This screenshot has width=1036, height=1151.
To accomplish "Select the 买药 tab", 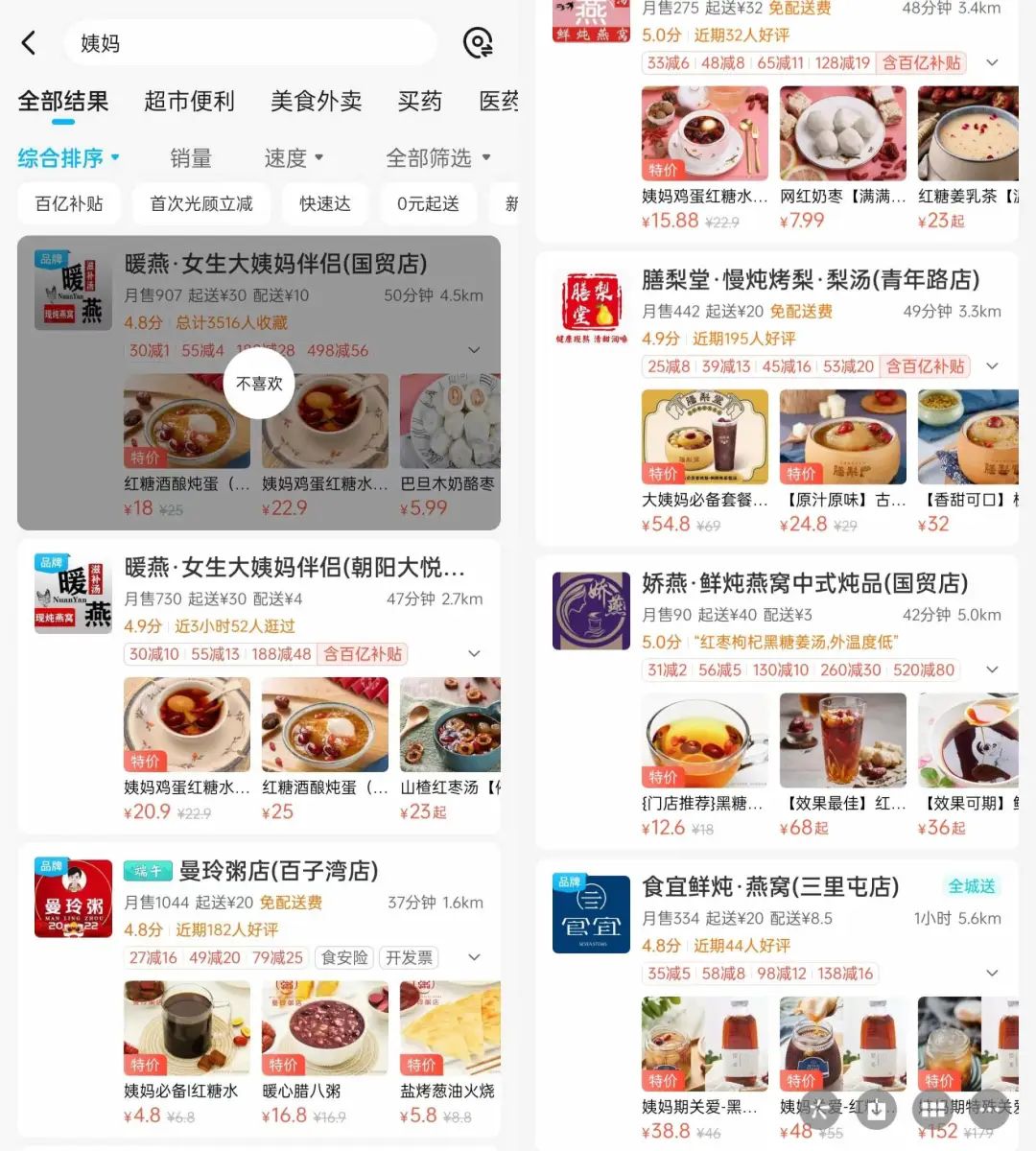I will (419, 102).
